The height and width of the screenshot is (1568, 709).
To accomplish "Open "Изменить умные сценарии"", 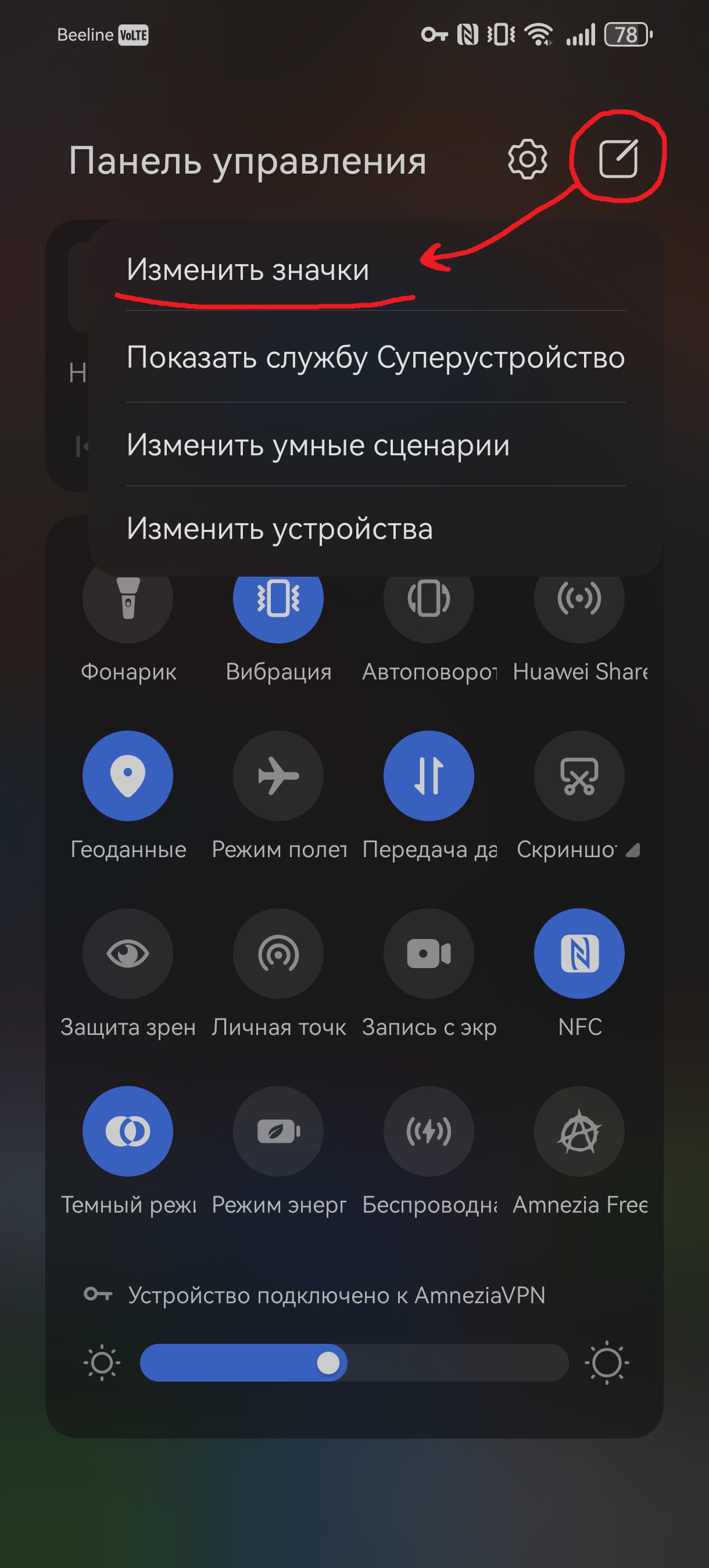I will tap(318, 445).
